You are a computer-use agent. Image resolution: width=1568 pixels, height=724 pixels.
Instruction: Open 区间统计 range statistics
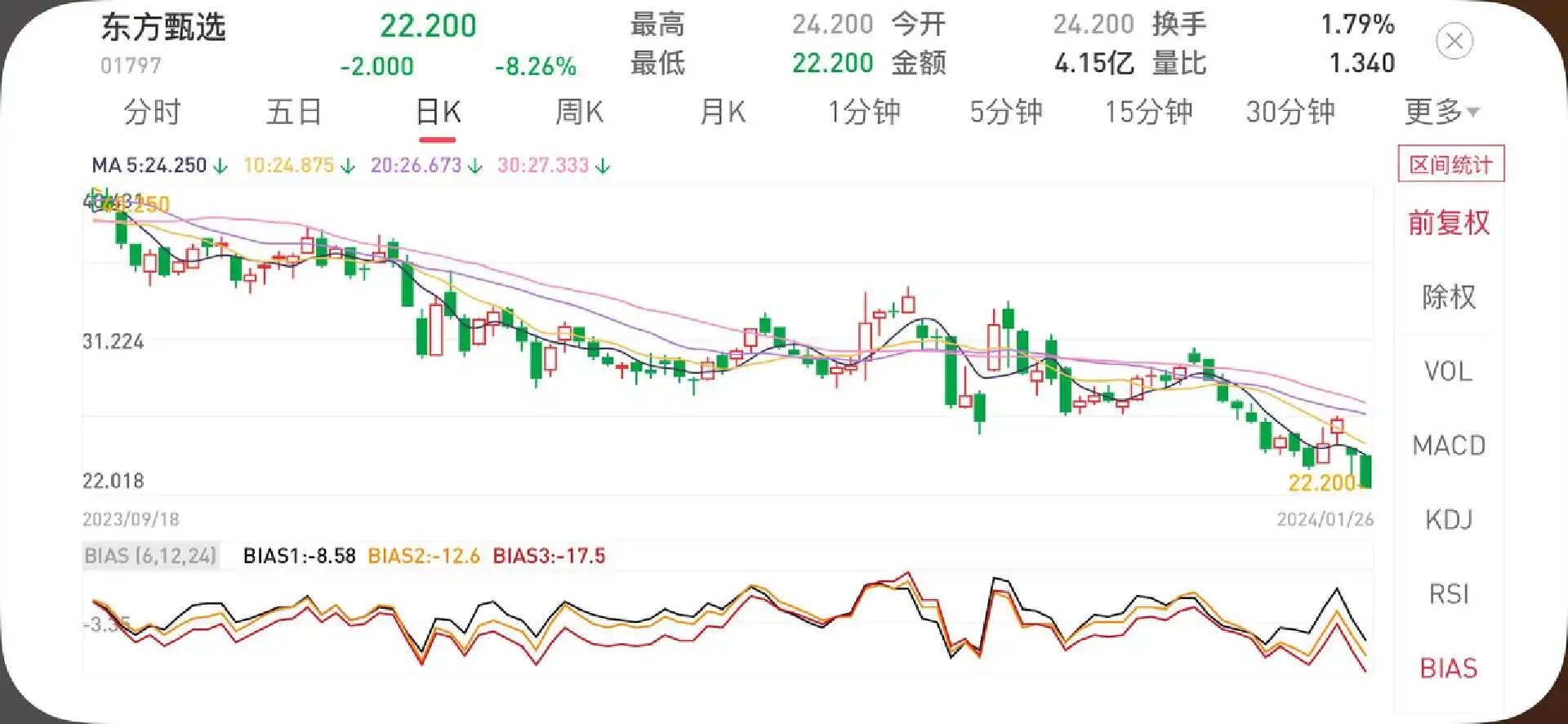click(x=1450, y=165)
